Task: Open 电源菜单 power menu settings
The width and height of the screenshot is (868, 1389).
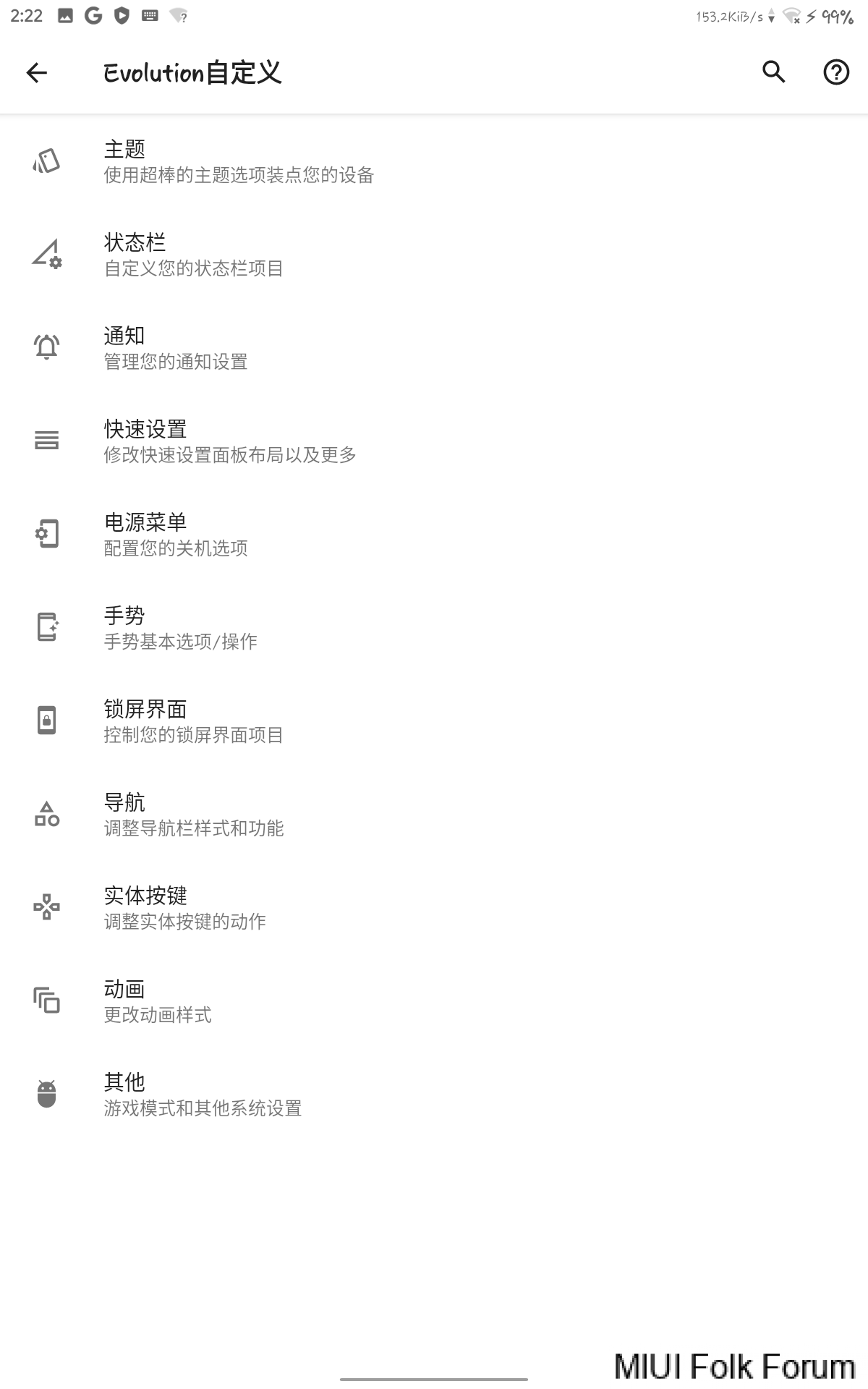Action: click(176, 535)
